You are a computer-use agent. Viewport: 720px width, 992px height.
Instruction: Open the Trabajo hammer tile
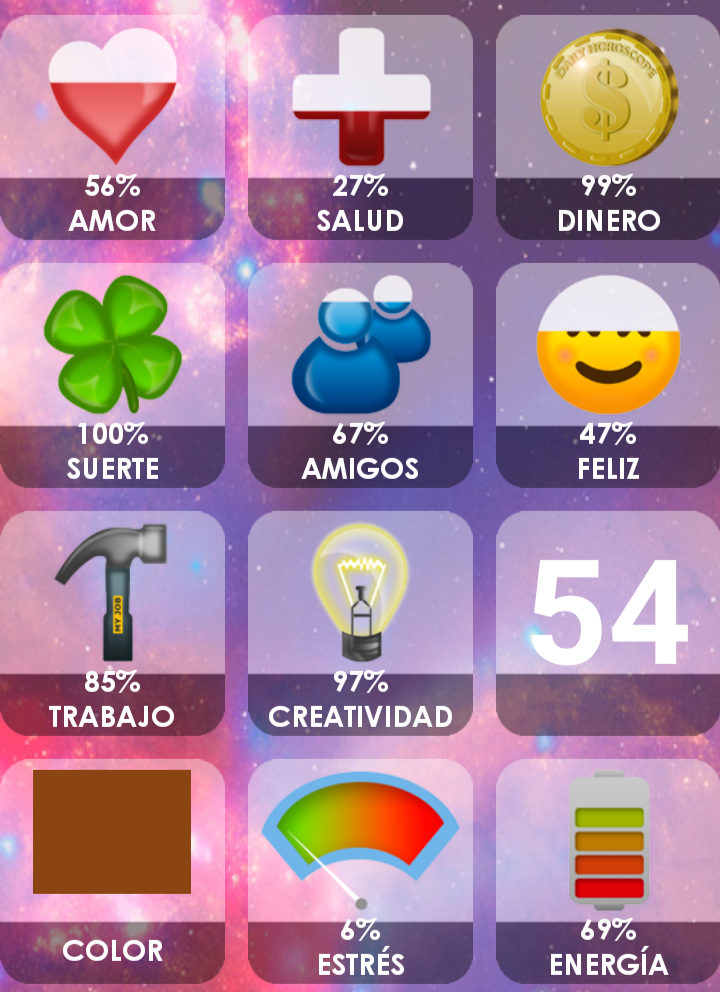click(x=112, y=624)
